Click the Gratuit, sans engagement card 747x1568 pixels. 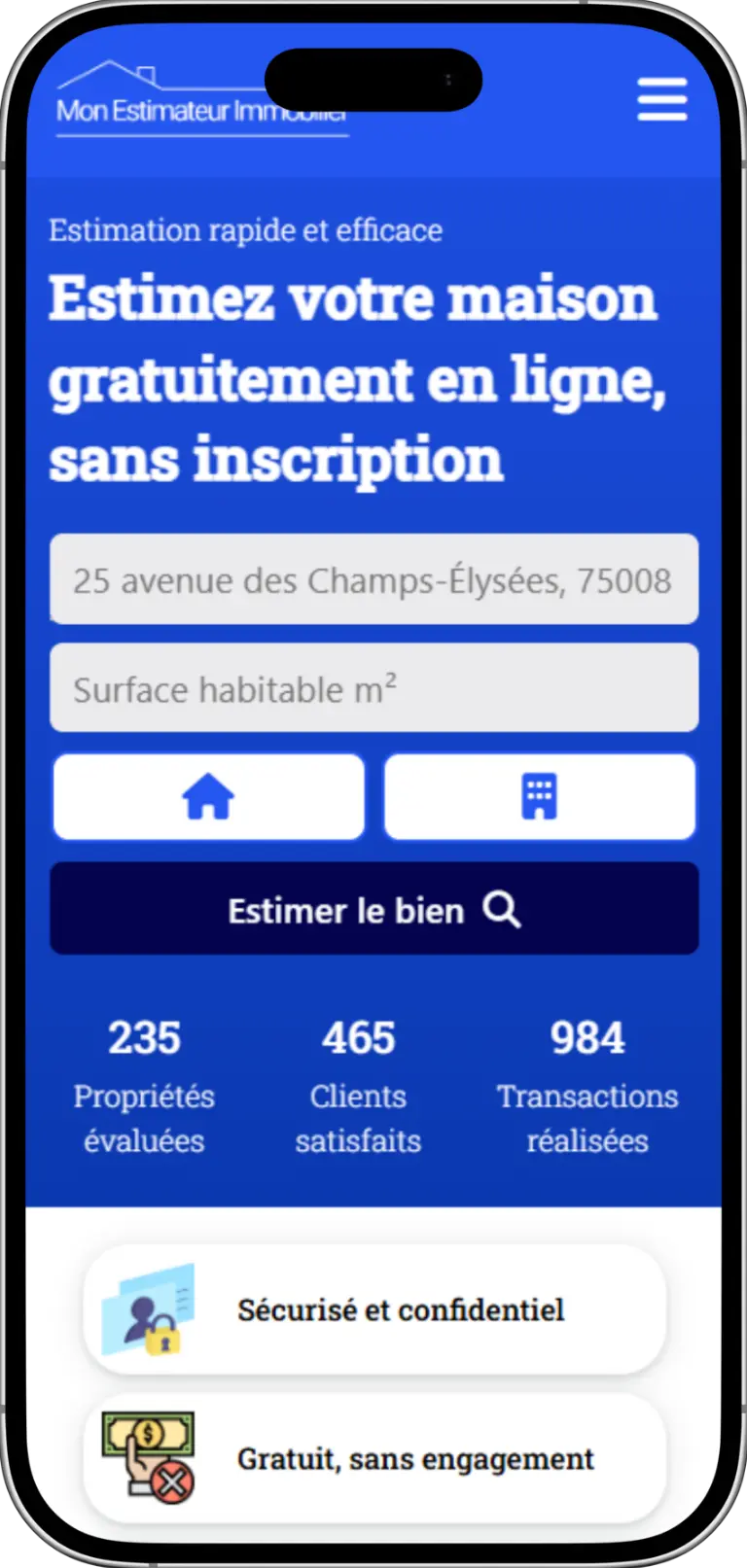click(373, 1457)
